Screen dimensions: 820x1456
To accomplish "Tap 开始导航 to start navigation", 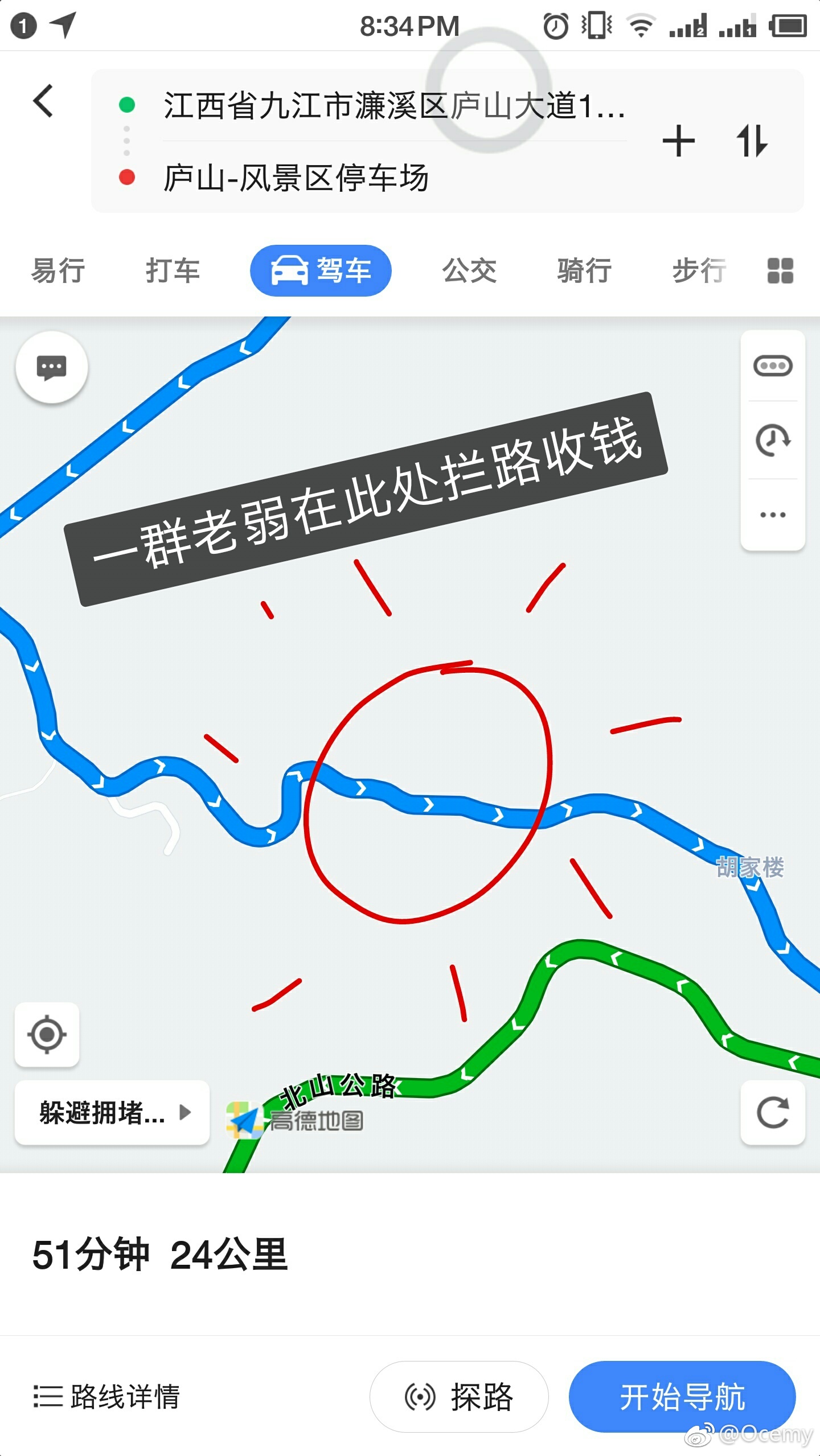I will [x=682, y=1396].
